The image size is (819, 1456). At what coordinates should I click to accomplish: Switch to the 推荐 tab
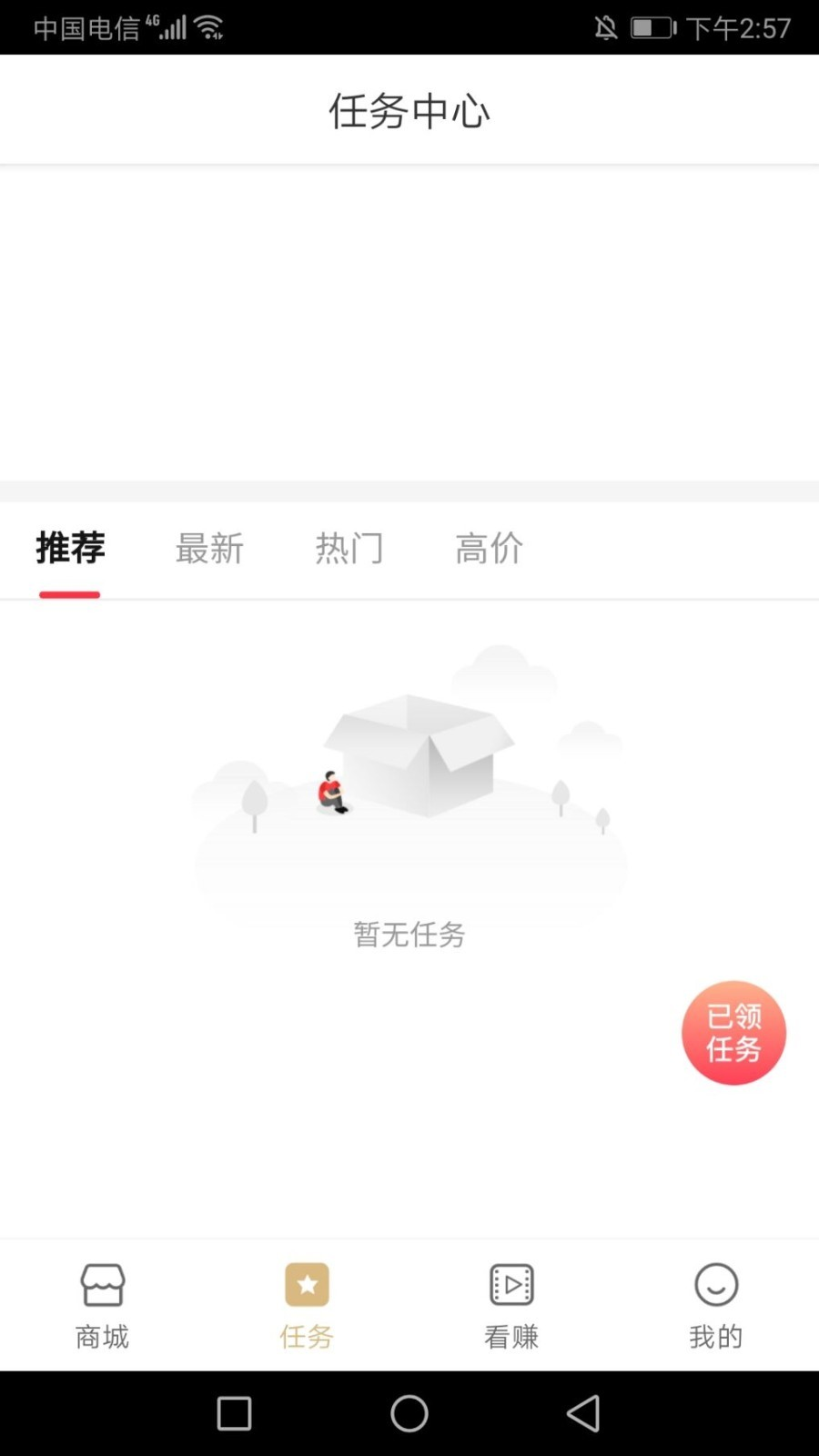[x=70, y=549]
